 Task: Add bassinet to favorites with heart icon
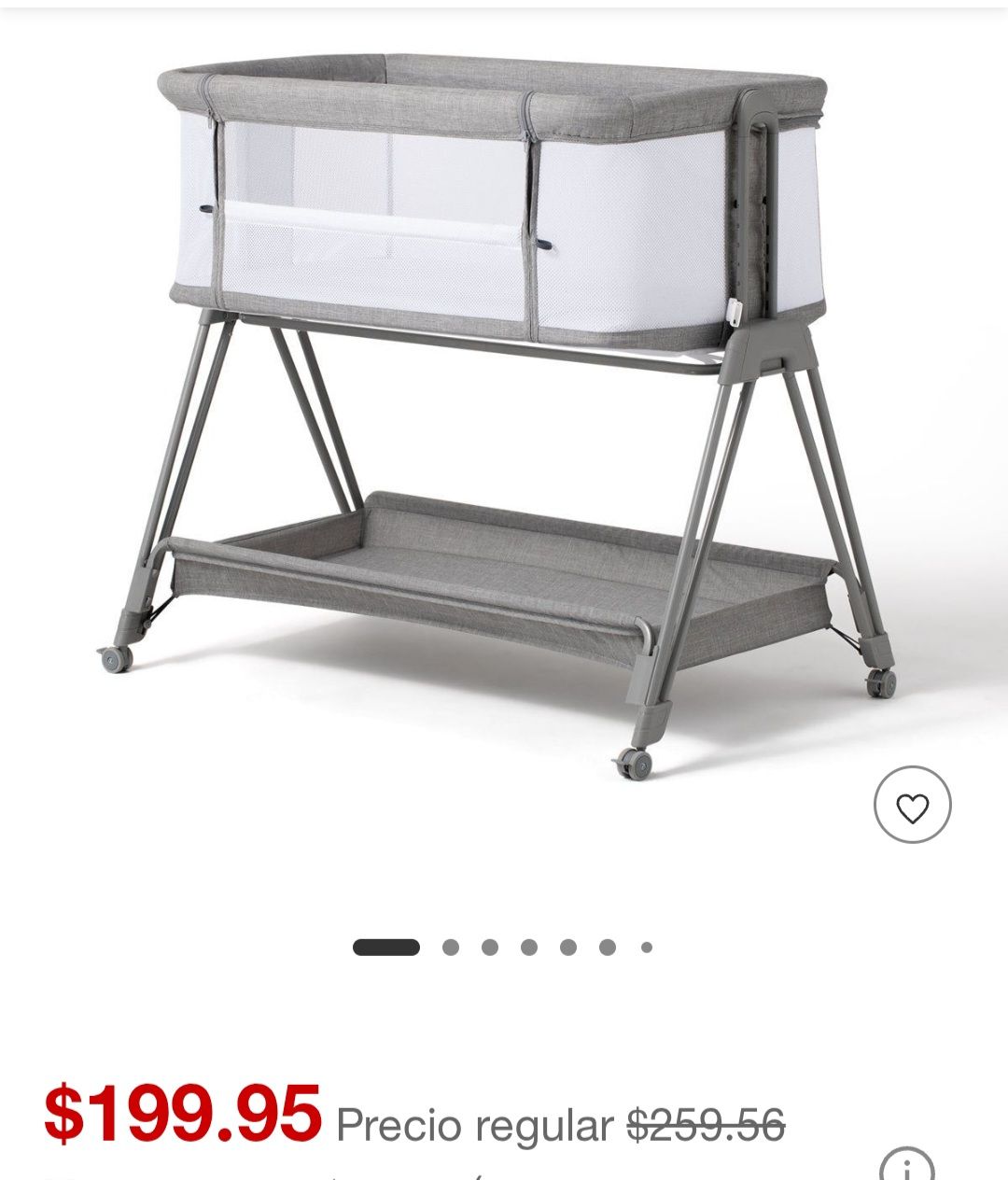click(x=912, y=805)
